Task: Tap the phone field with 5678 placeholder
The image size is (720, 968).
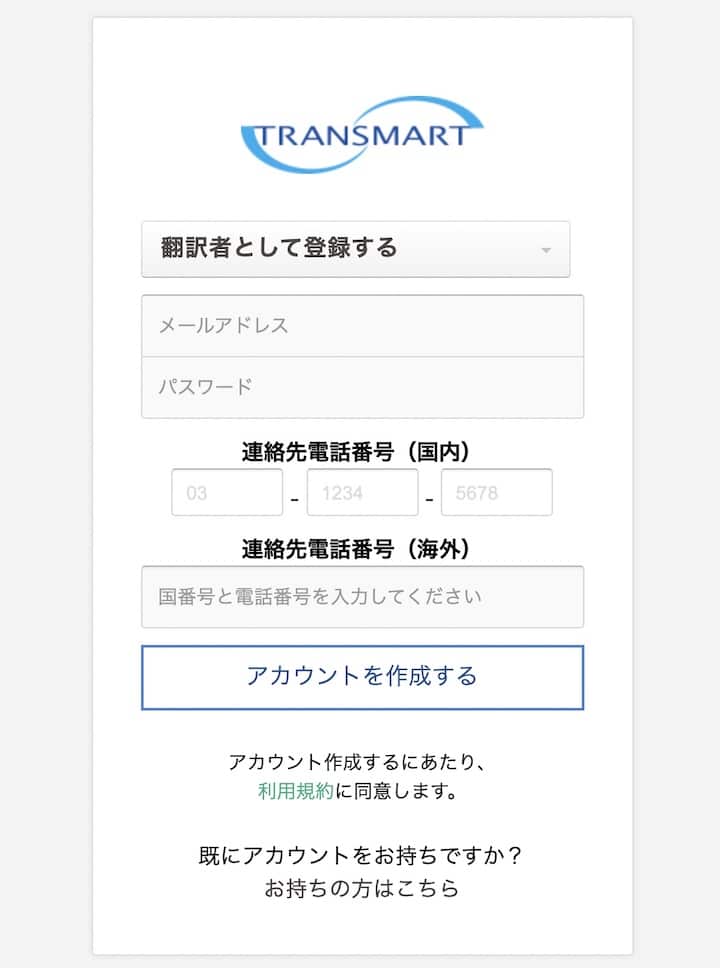Action: point(497,493)
